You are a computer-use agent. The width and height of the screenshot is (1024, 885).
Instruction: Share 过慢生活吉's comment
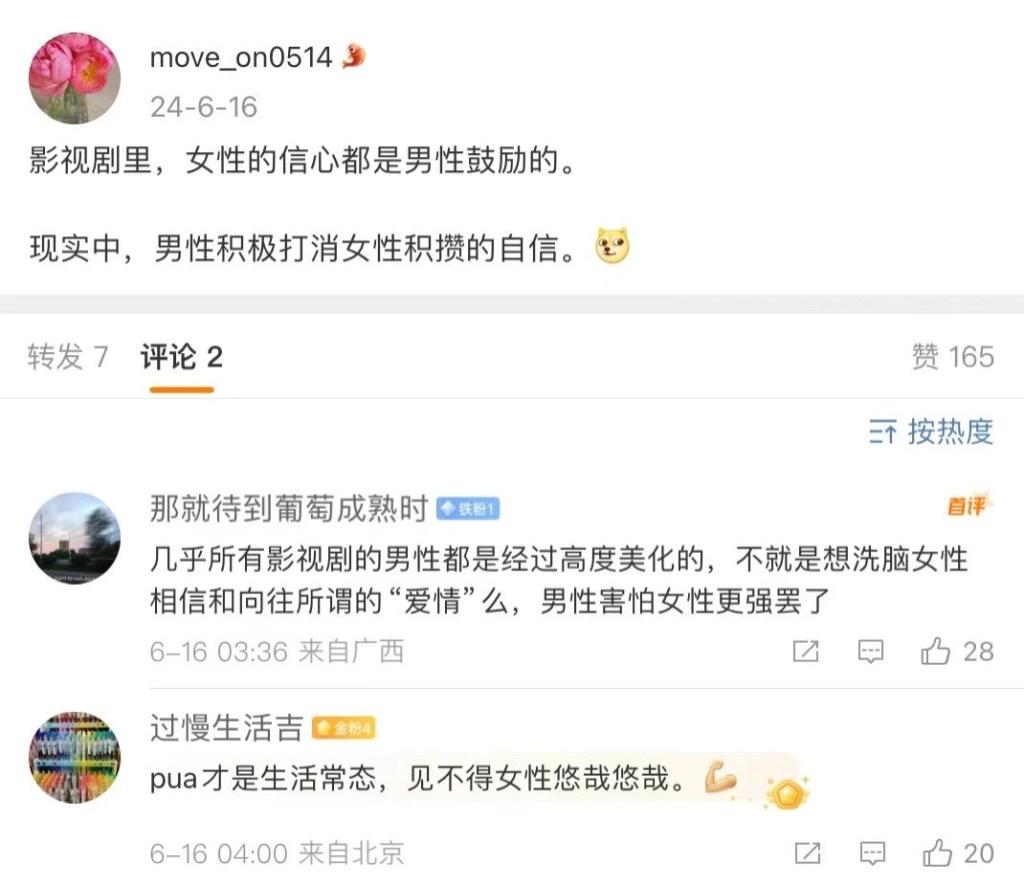click(806, 853)
